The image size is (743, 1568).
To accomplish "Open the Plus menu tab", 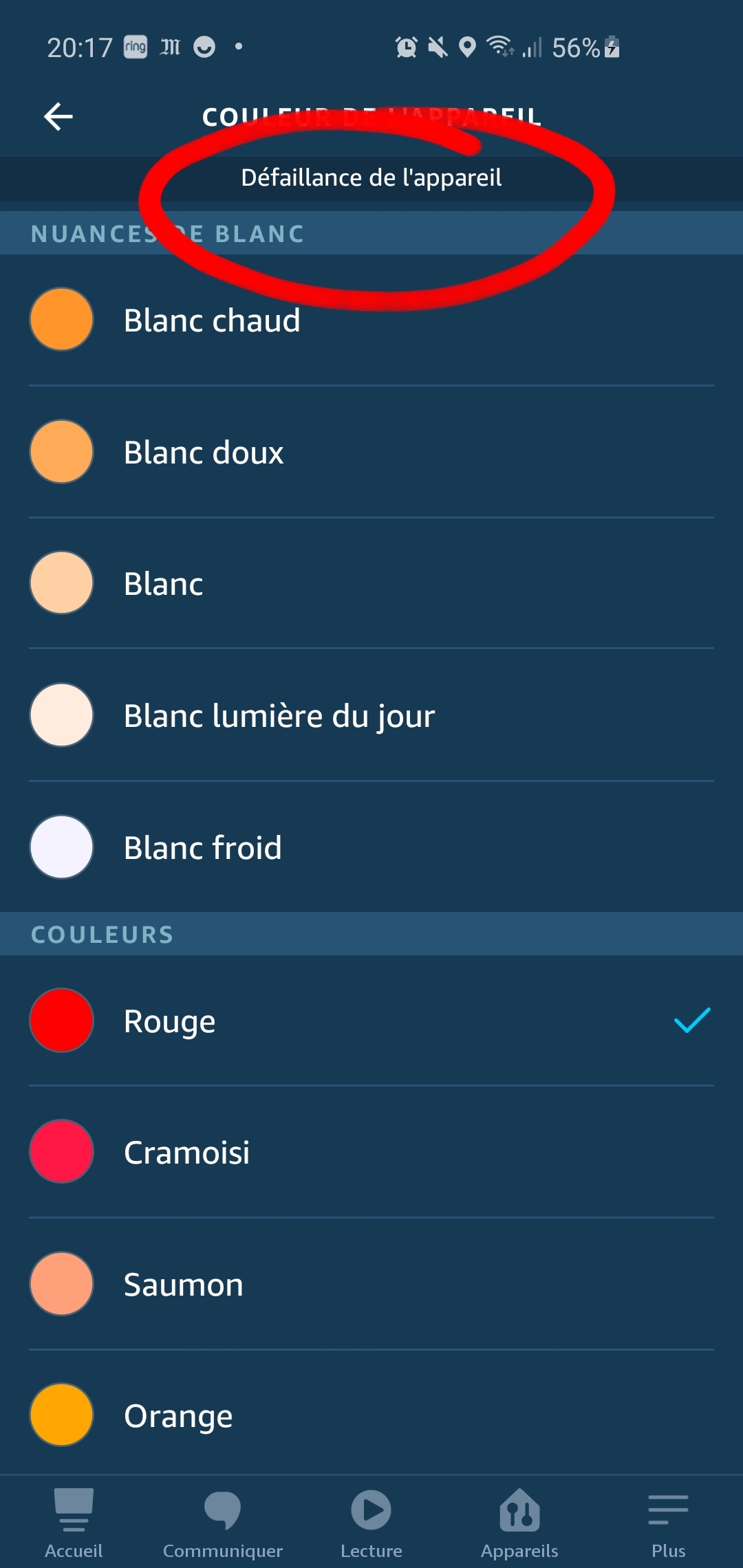I will pos(669,1523).
